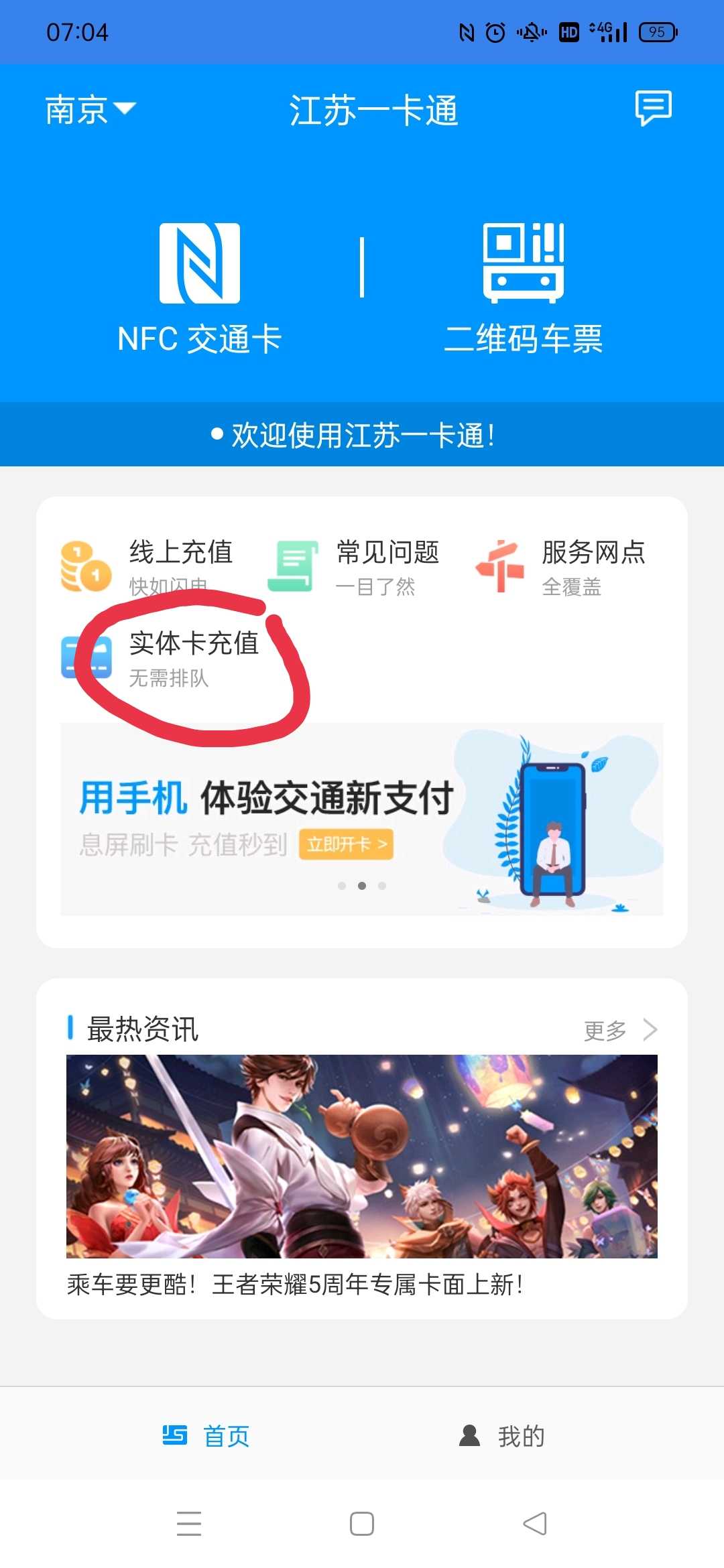Viewport: 724px width, 1568px height.
Task: Open 更多 hot news
Action: click(x=620, y=1030)
